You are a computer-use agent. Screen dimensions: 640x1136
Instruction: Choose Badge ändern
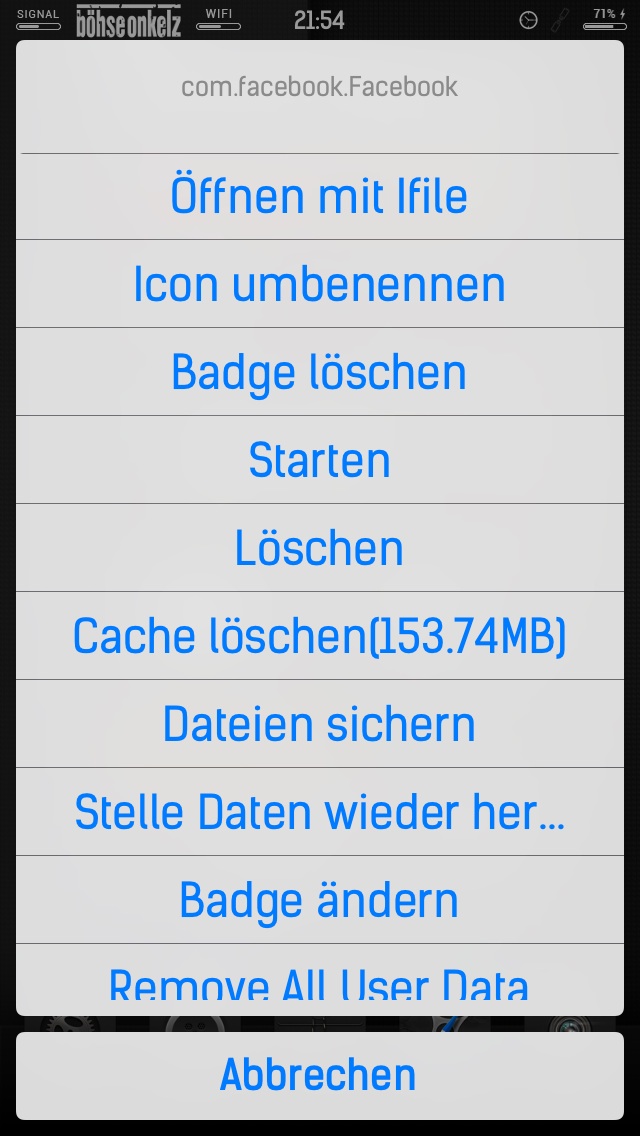click(319, 900)
